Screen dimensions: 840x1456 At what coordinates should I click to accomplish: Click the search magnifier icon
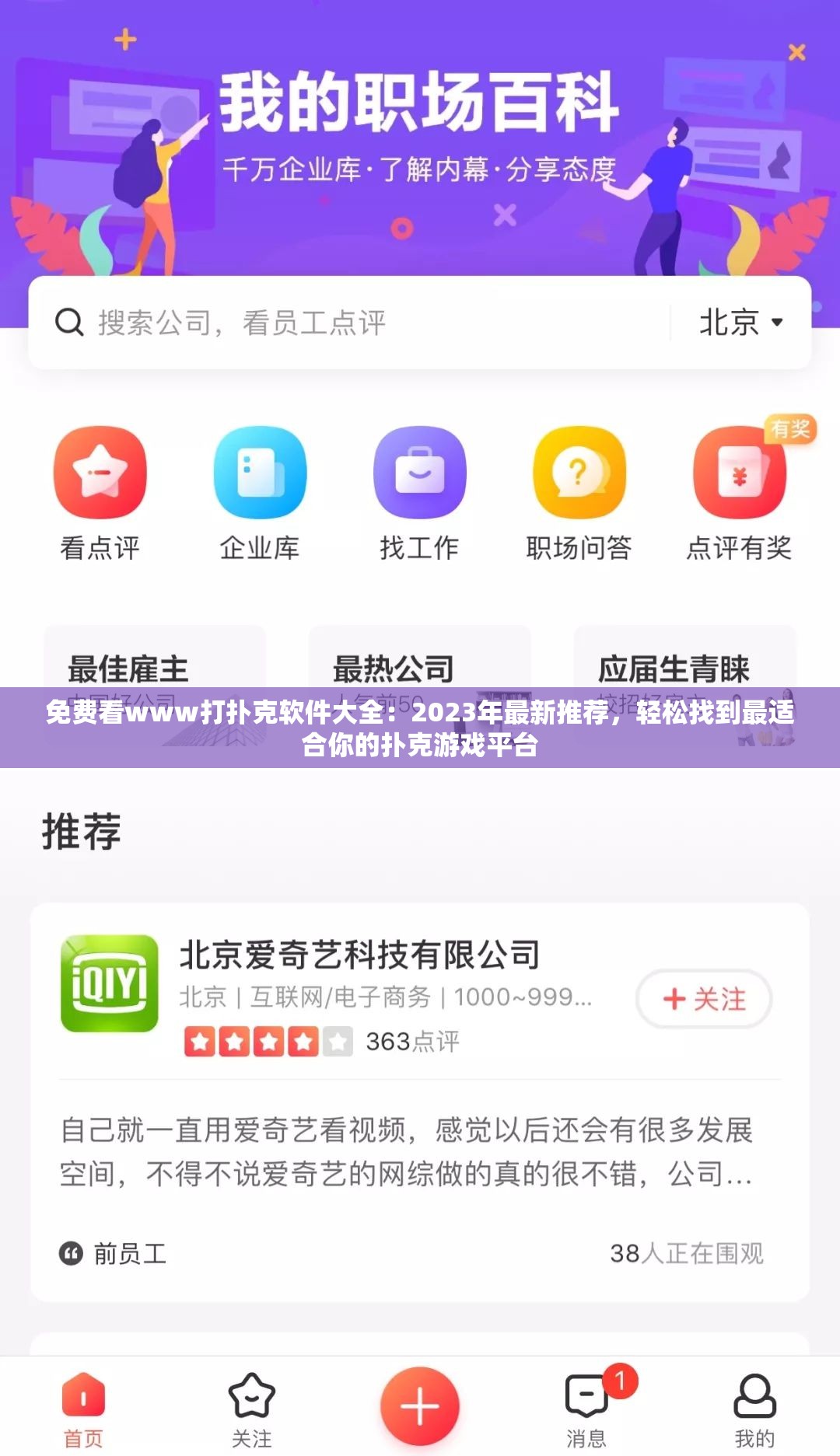coord(71,322)
